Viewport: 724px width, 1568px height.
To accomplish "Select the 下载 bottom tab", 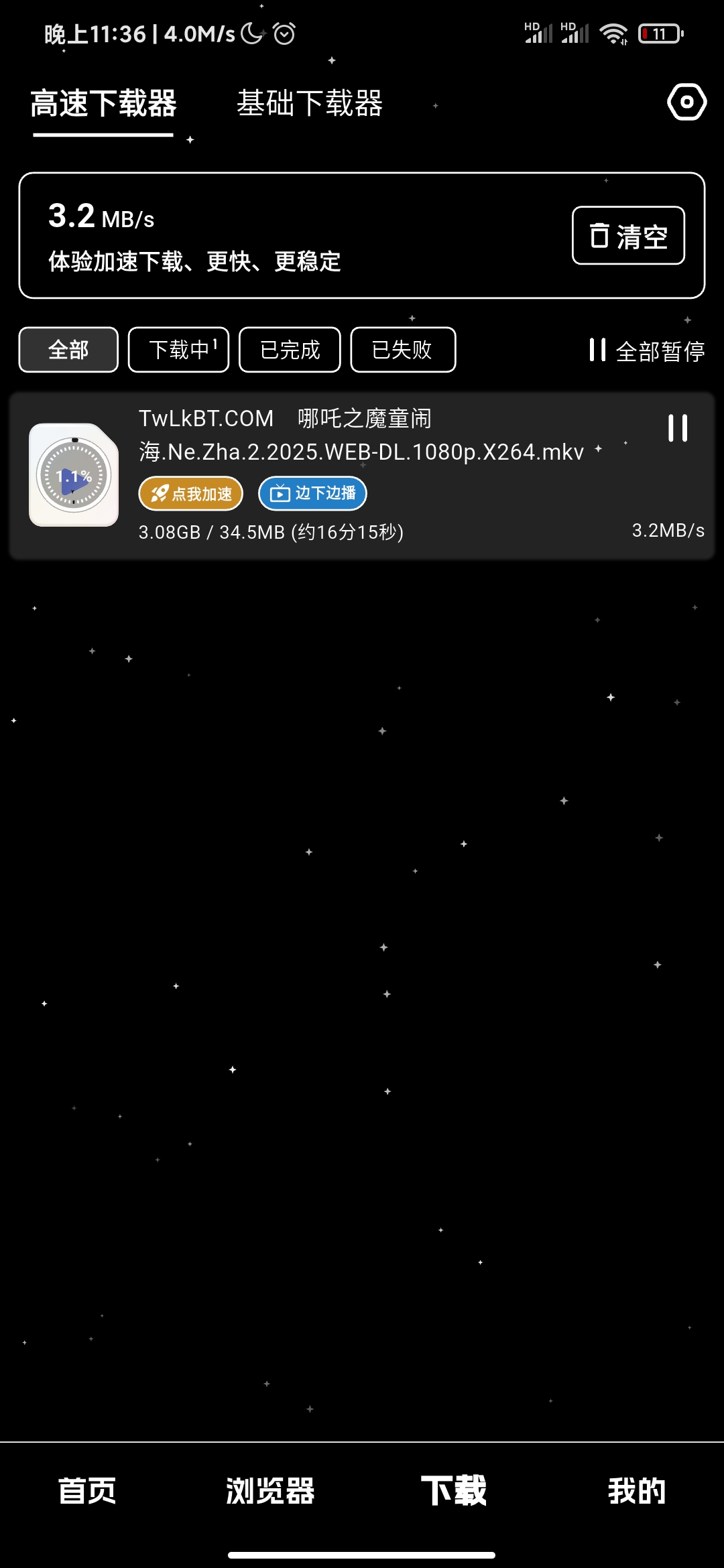I will coord(454,1491).
